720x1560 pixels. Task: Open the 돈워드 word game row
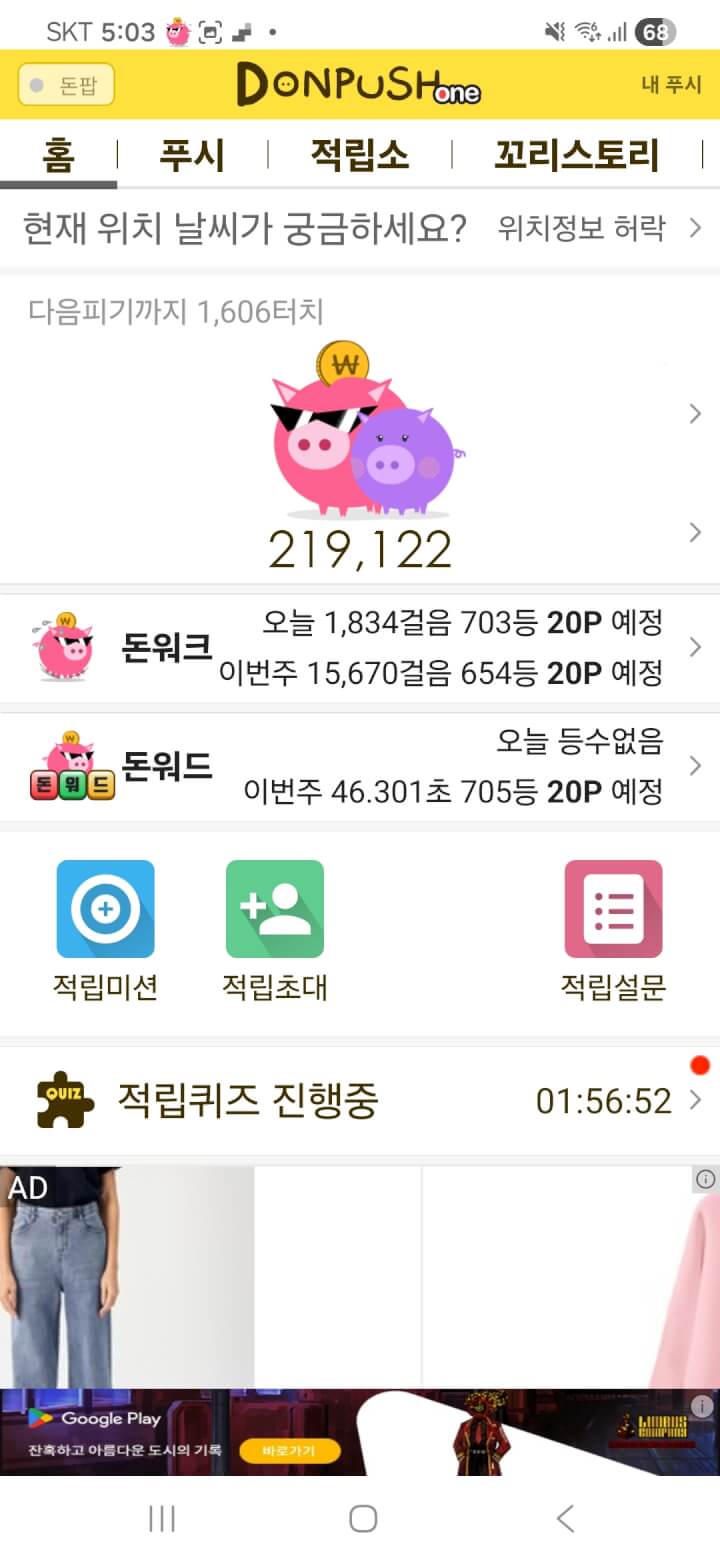[360, 767]
